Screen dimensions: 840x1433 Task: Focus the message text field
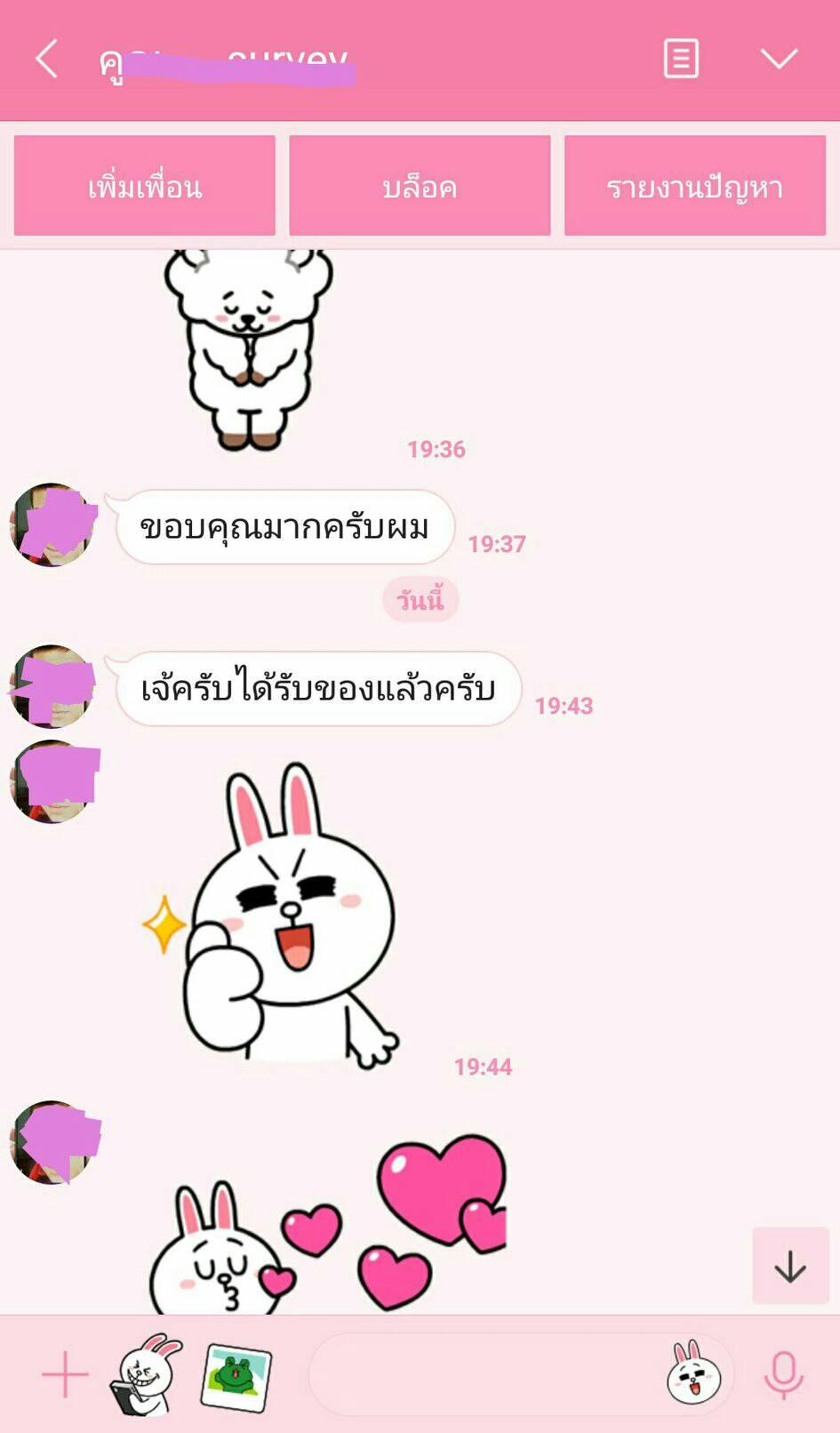click(x=484, y=1374)
